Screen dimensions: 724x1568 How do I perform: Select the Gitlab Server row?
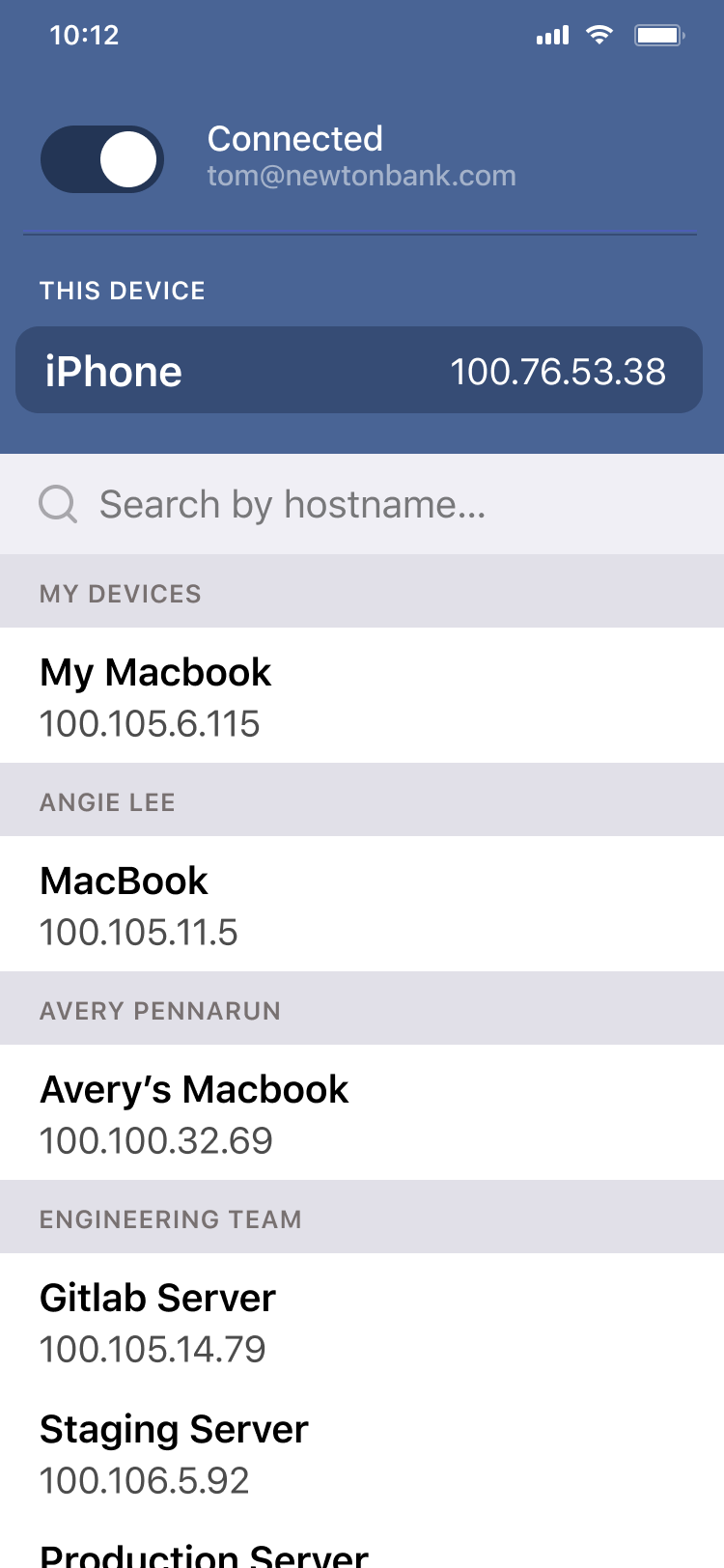click(362, 1322)
